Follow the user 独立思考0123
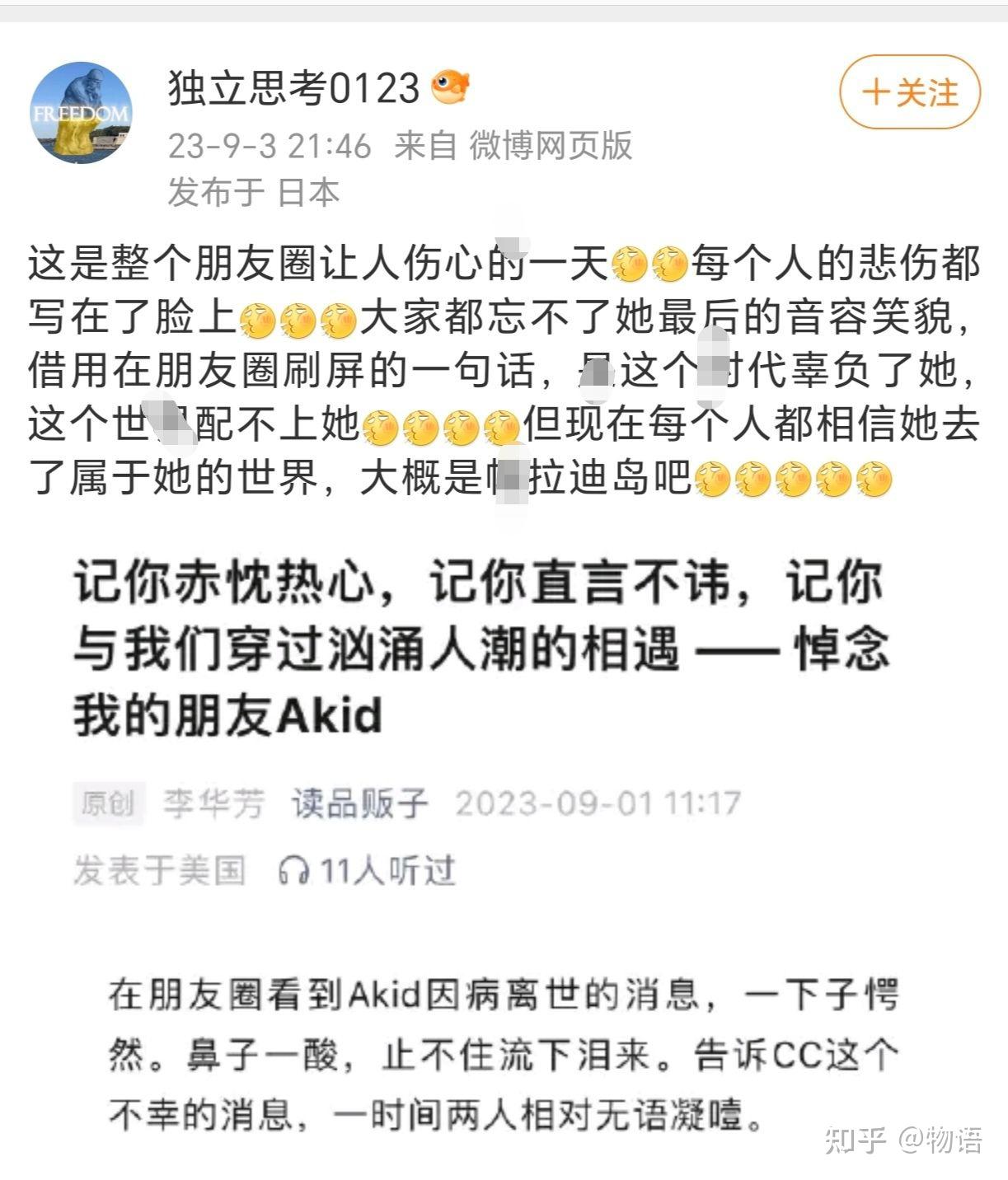Viewport: 1008px width, 1180px height. click(910, 92)
